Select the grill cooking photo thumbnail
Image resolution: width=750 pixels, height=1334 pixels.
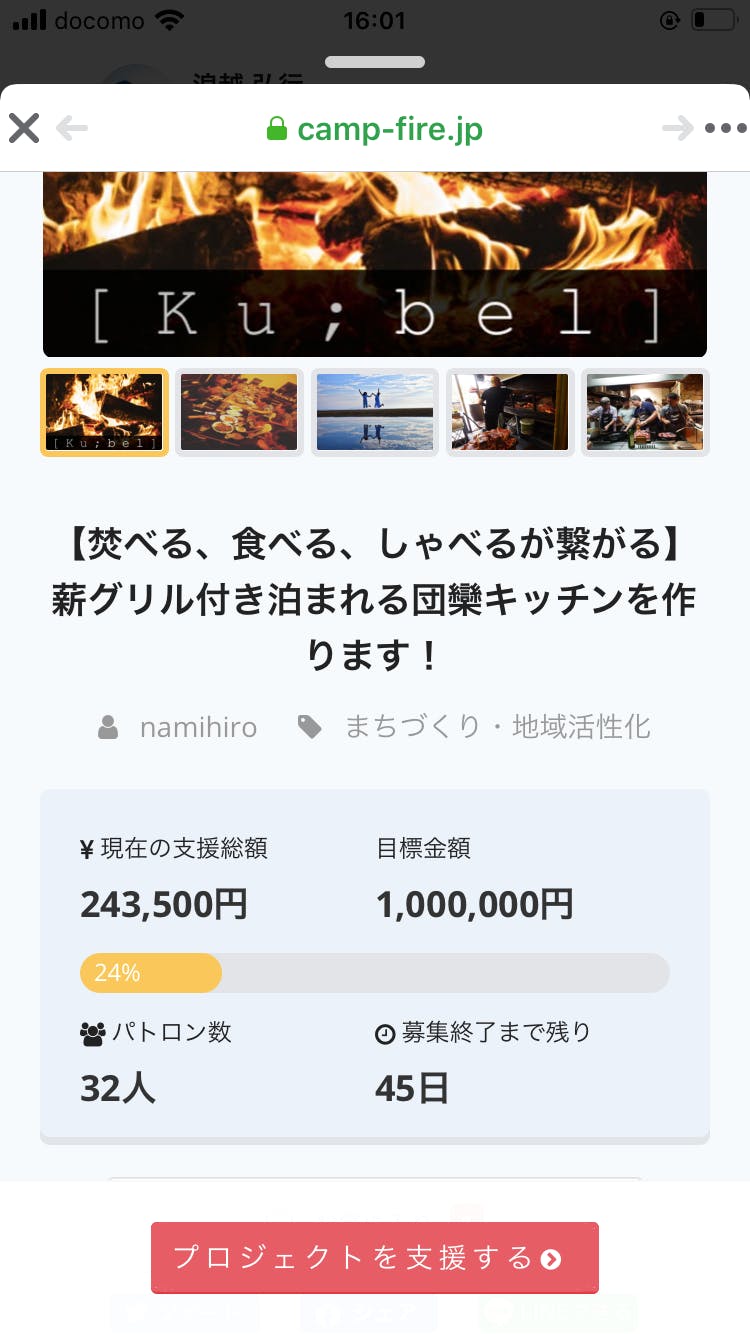click(510, 412)
